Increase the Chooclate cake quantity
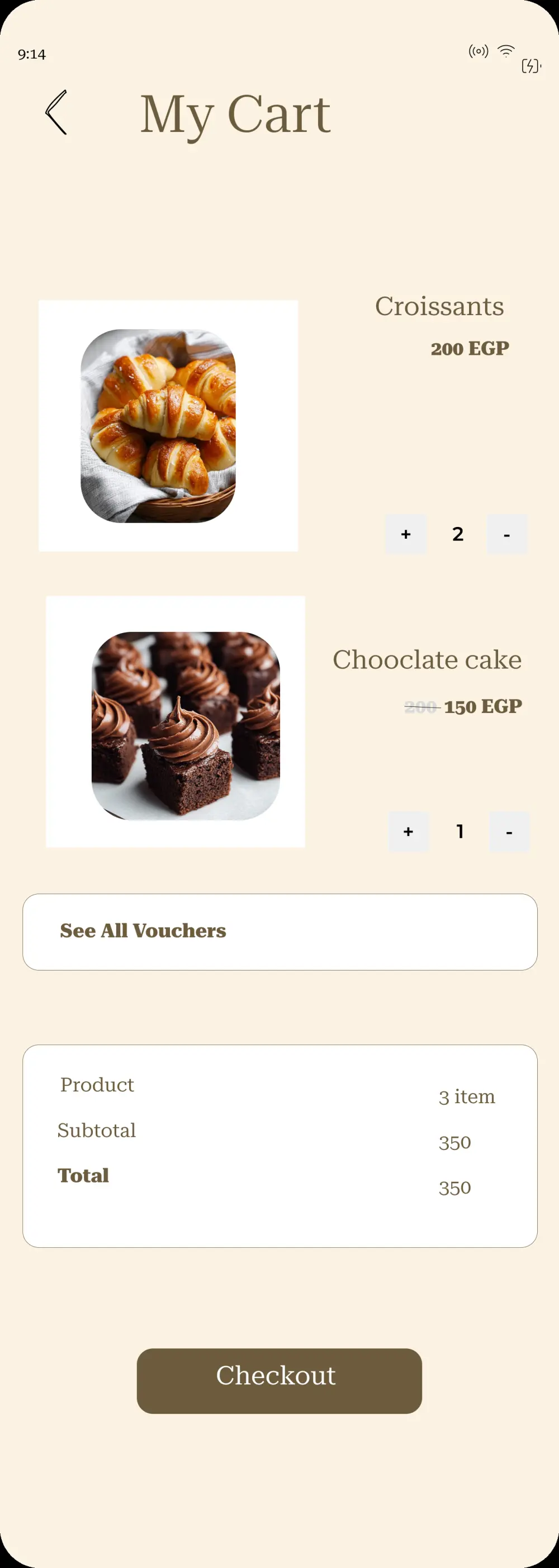 click(x=408, y=831)
